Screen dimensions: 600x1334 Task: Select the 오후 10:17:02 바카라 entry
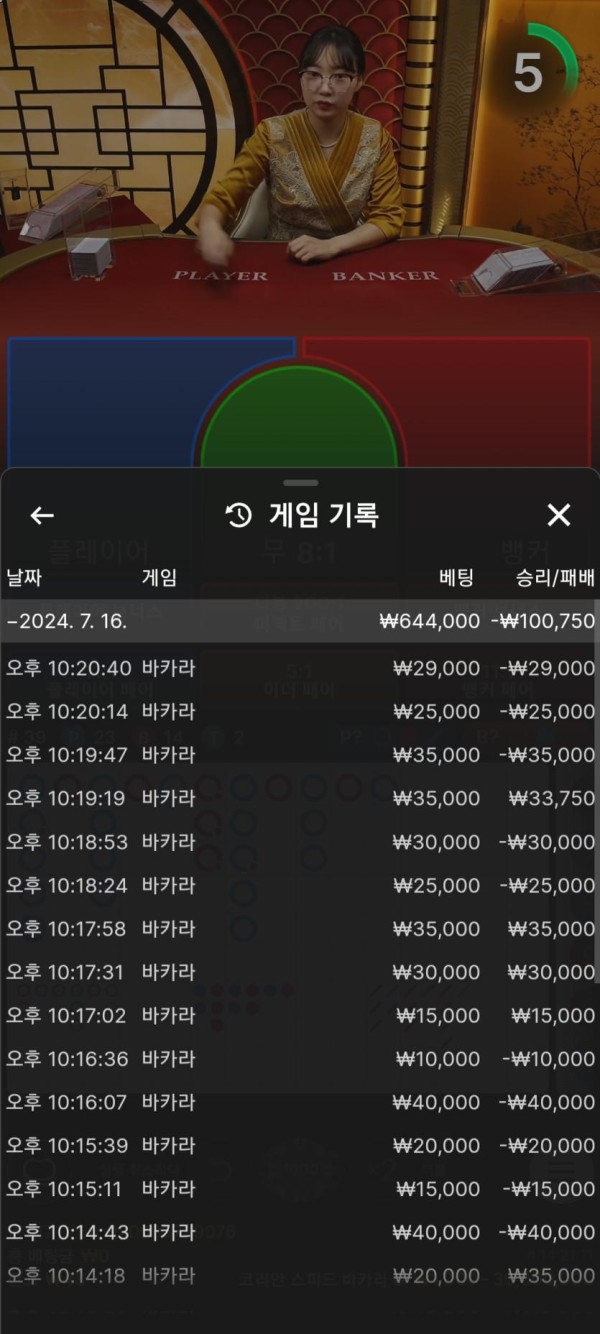300,1015
